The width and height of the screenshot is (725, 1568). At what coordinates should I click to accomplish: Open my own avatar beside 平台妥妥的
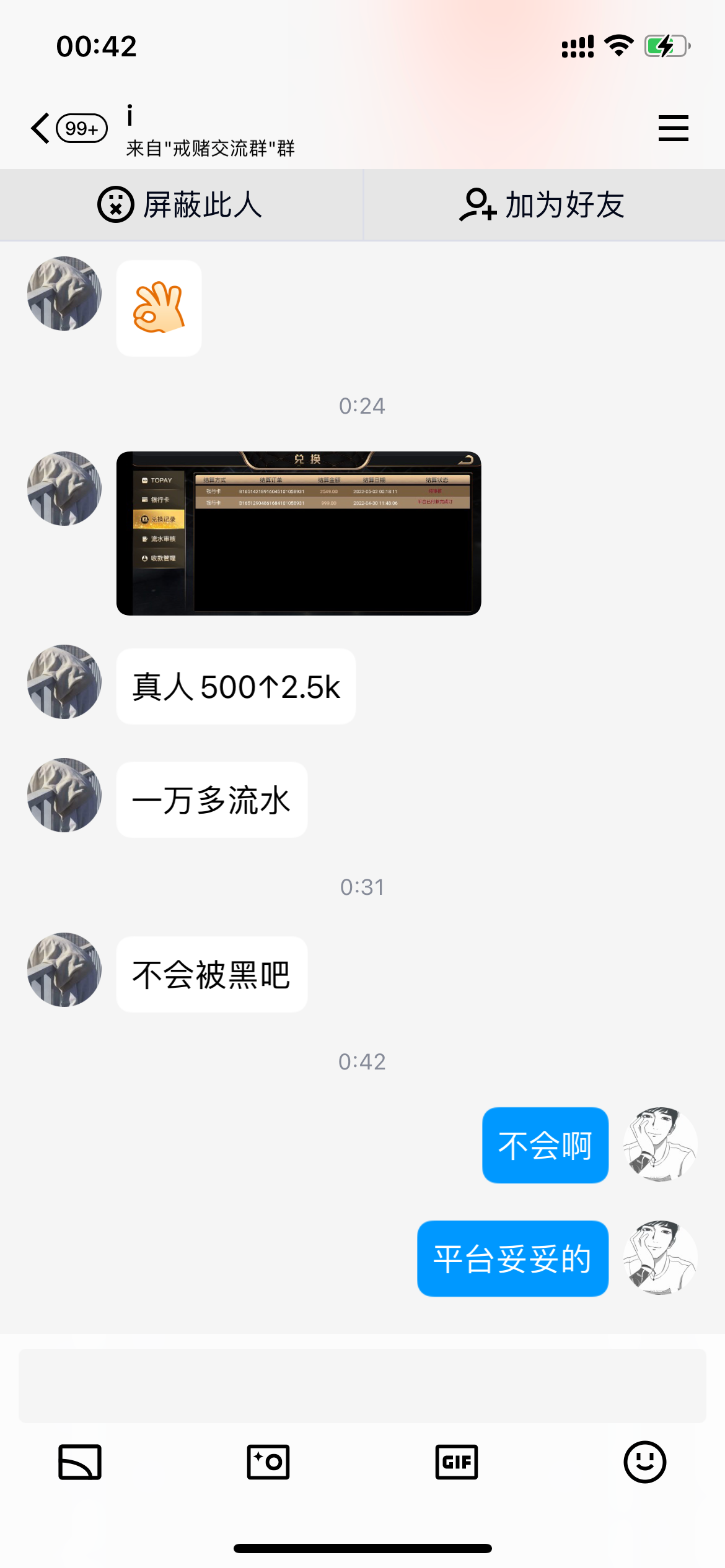660,1258
